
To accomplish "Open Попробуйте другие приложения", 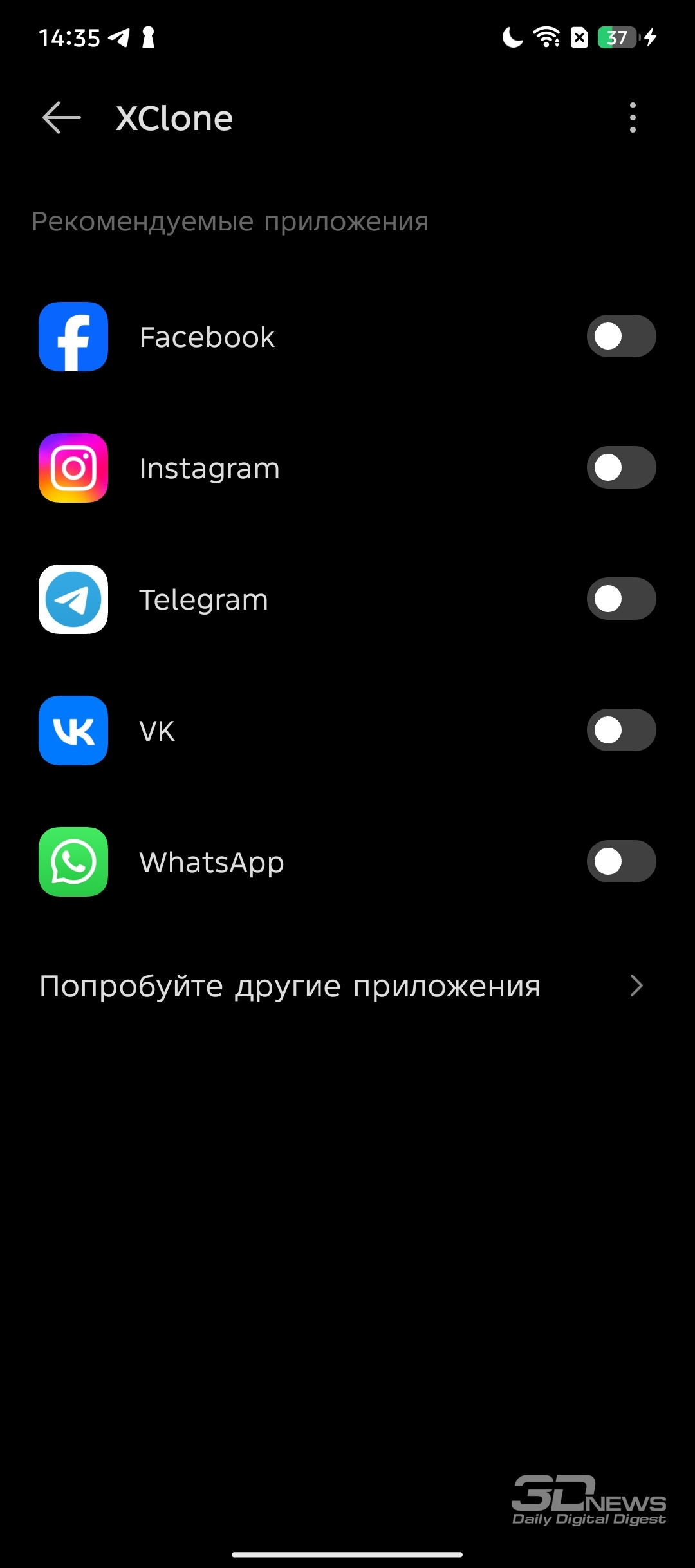I will point(347,986).
